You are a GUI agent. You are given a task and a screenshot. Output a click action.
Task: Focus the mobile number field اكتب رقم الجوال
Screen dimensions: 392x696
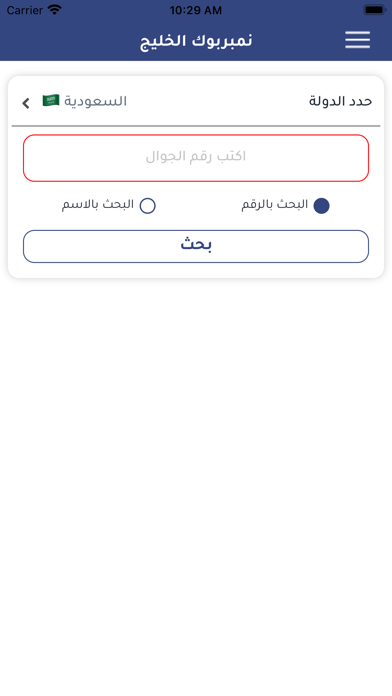(x=196, y=158)
